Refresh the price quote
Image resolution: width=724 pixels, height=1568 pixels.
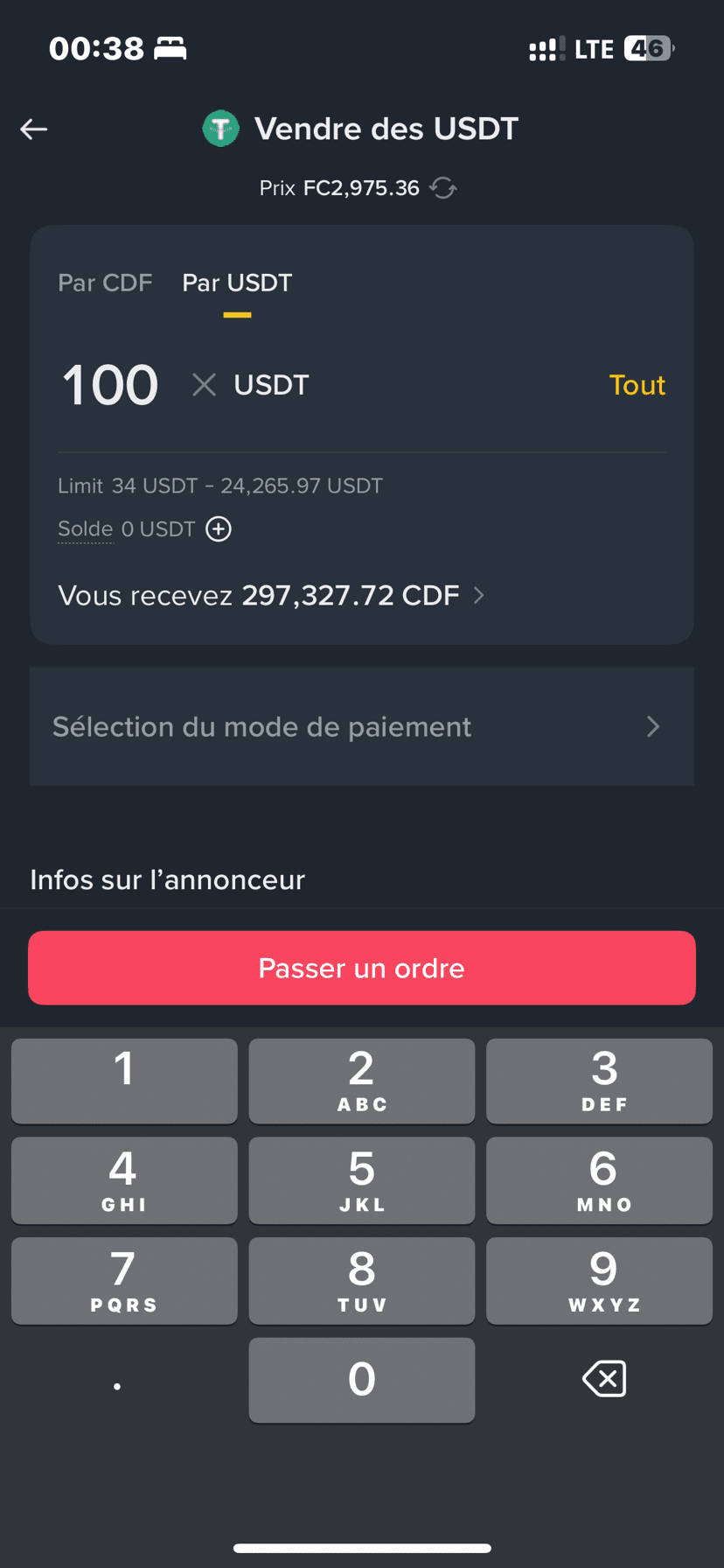pyautogui.click(x=443, y=188)
